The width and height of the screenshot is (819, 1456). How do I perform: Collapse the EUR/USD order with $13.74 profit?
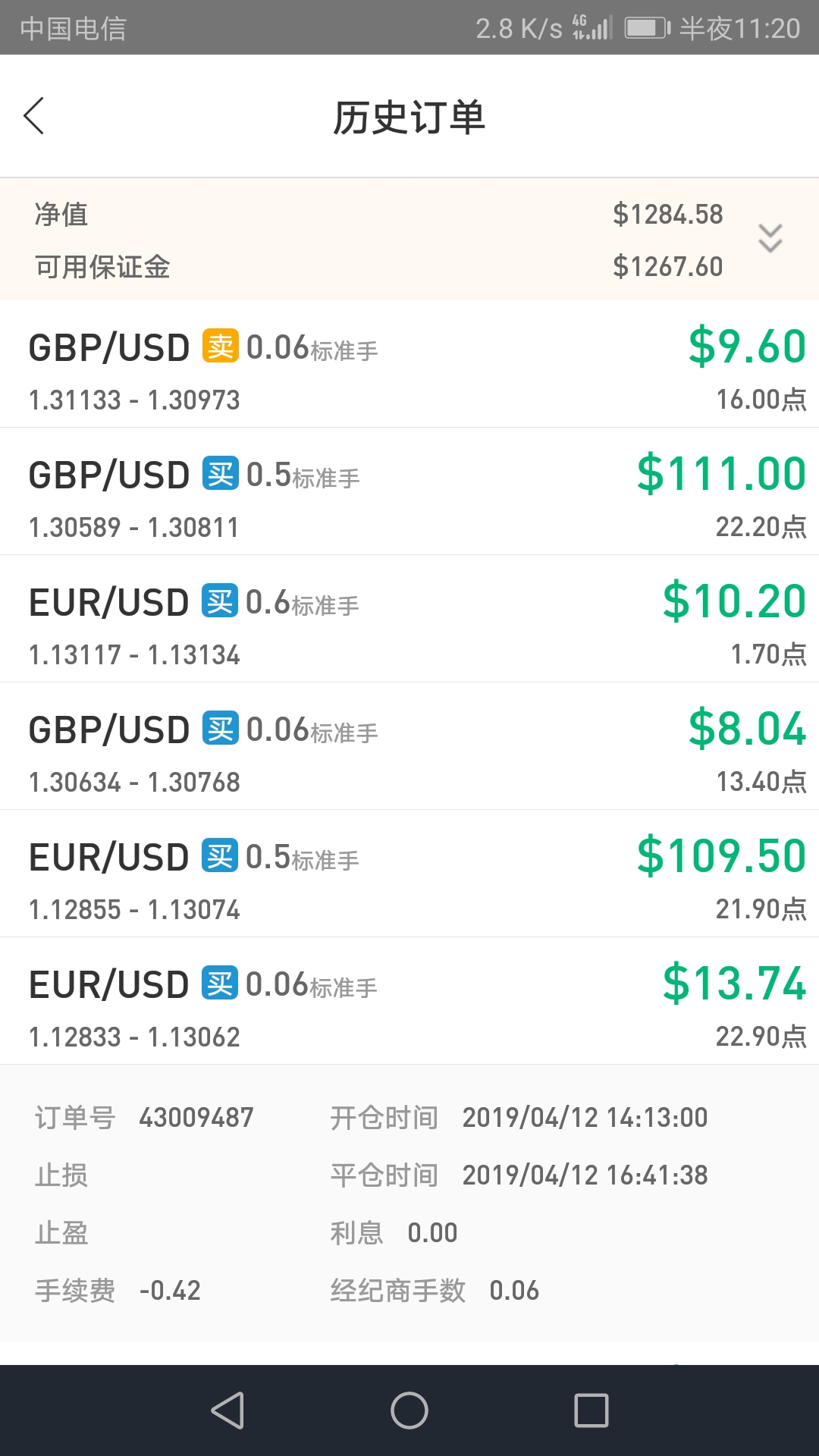click(409, 1002)
